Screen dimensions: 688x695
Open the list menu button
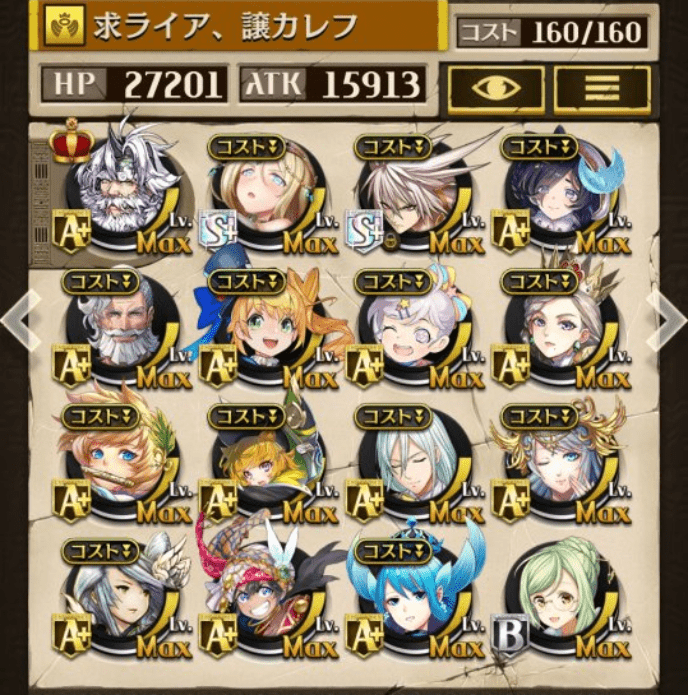(601, 88)
